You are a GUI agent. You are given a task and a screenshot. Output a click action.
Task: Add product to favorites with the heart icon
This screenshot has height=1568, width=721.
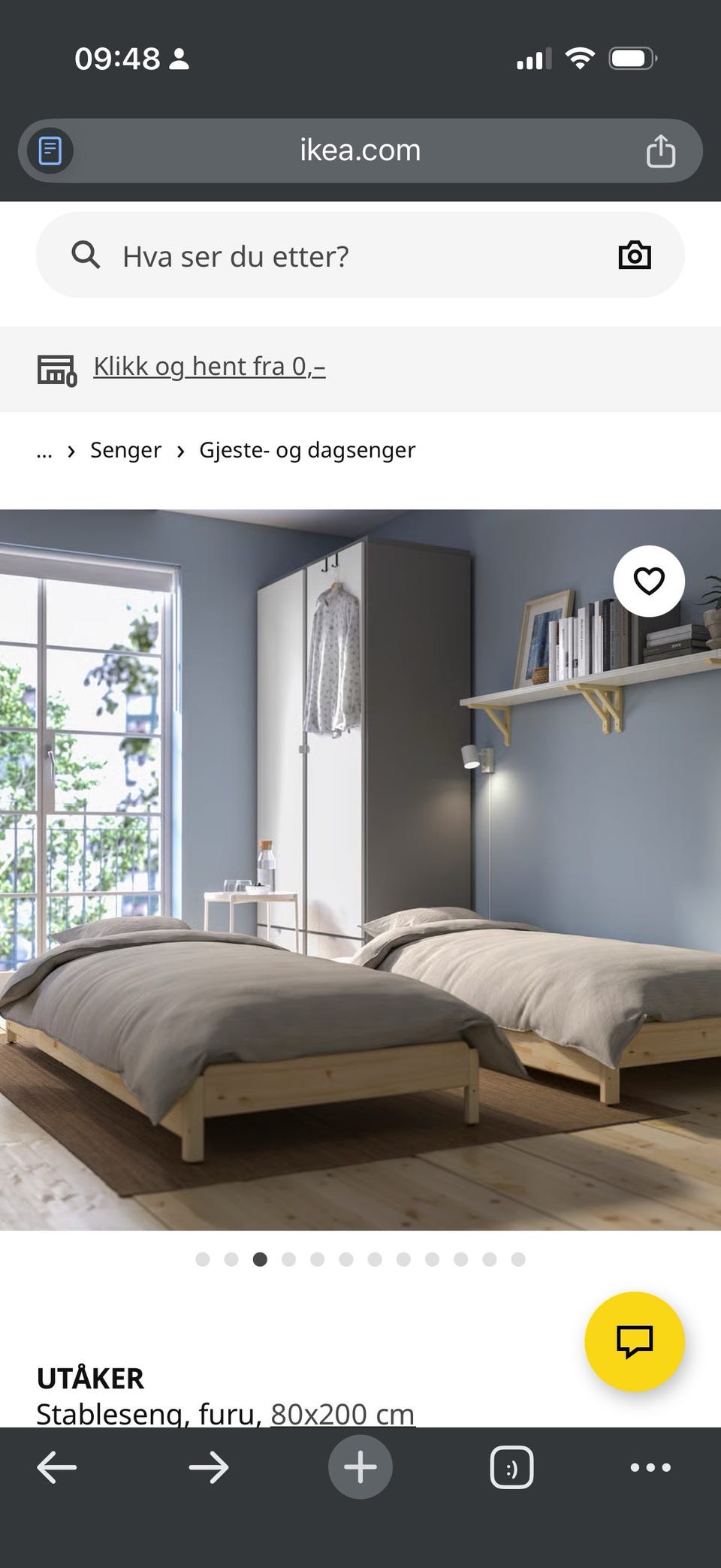tap(648, 582)
